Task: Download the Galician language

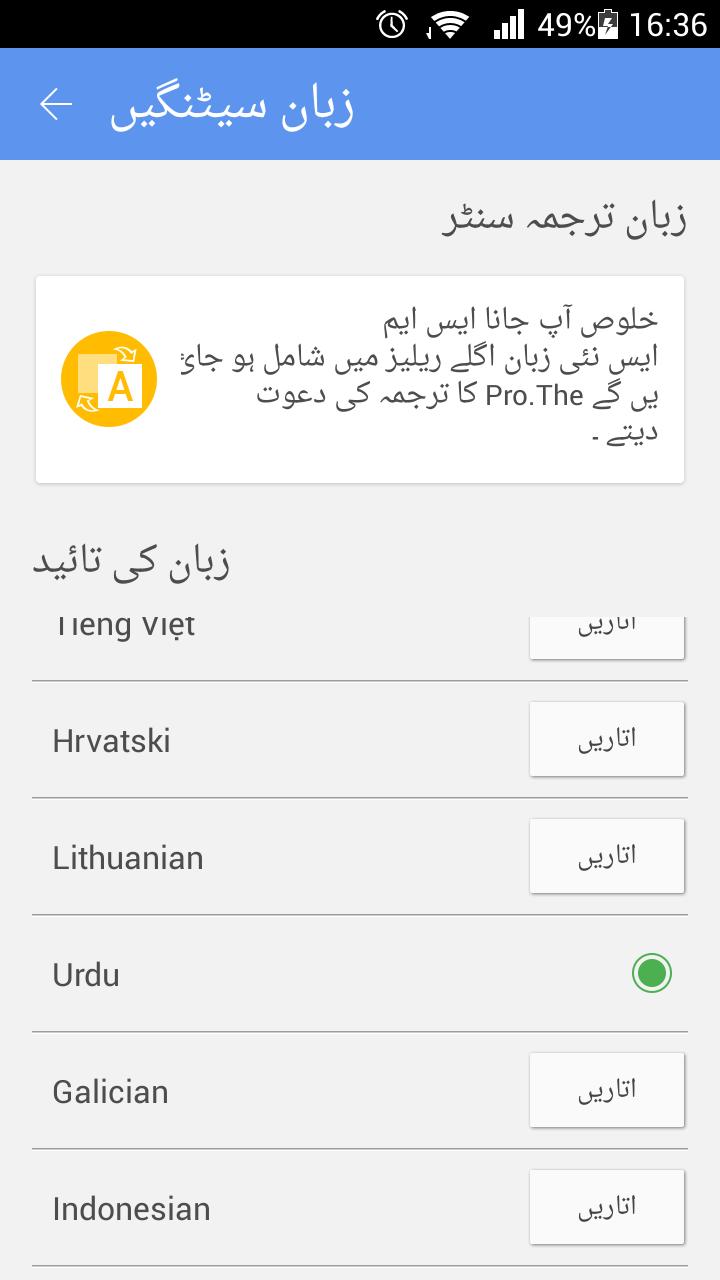Action: tap(606, 1090)
